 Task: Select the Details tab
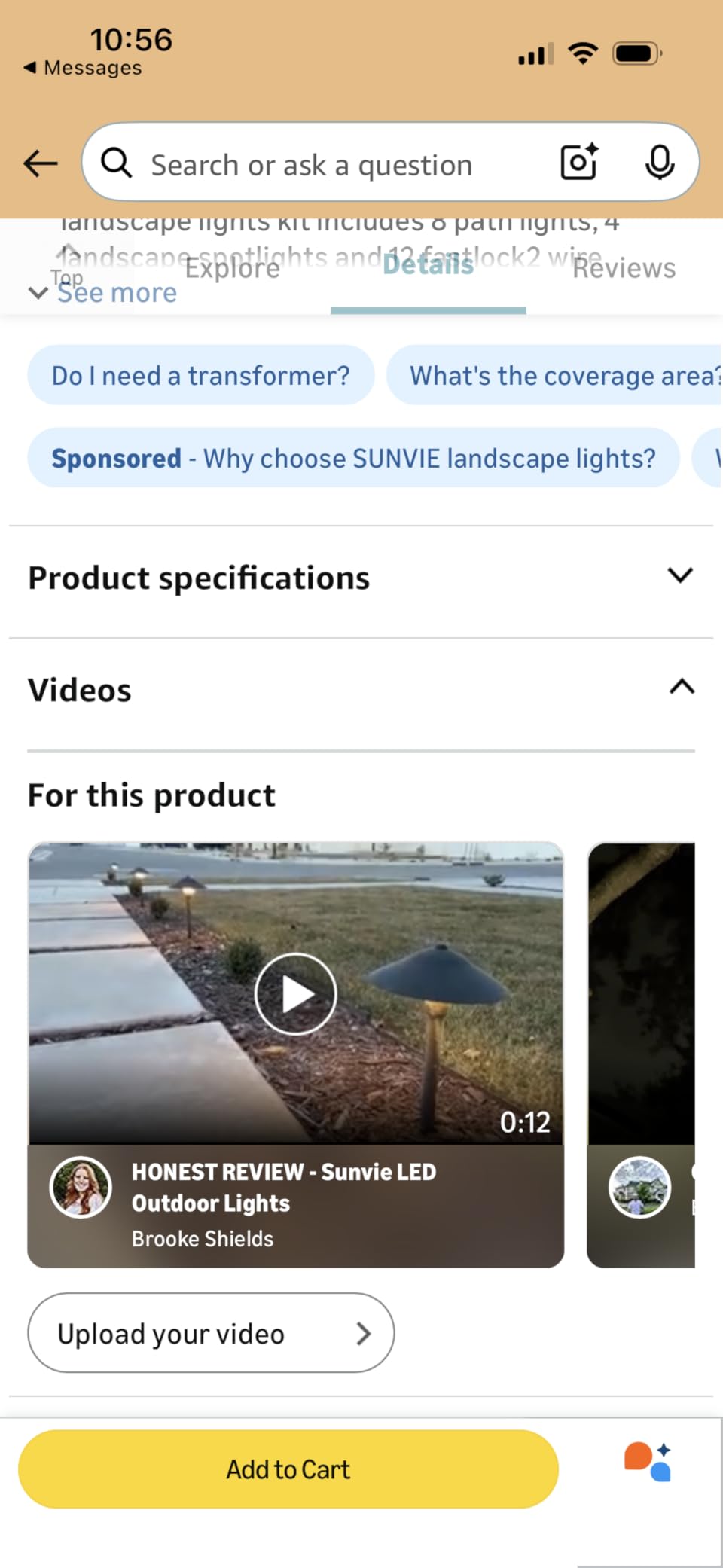[x=428, y=268]
